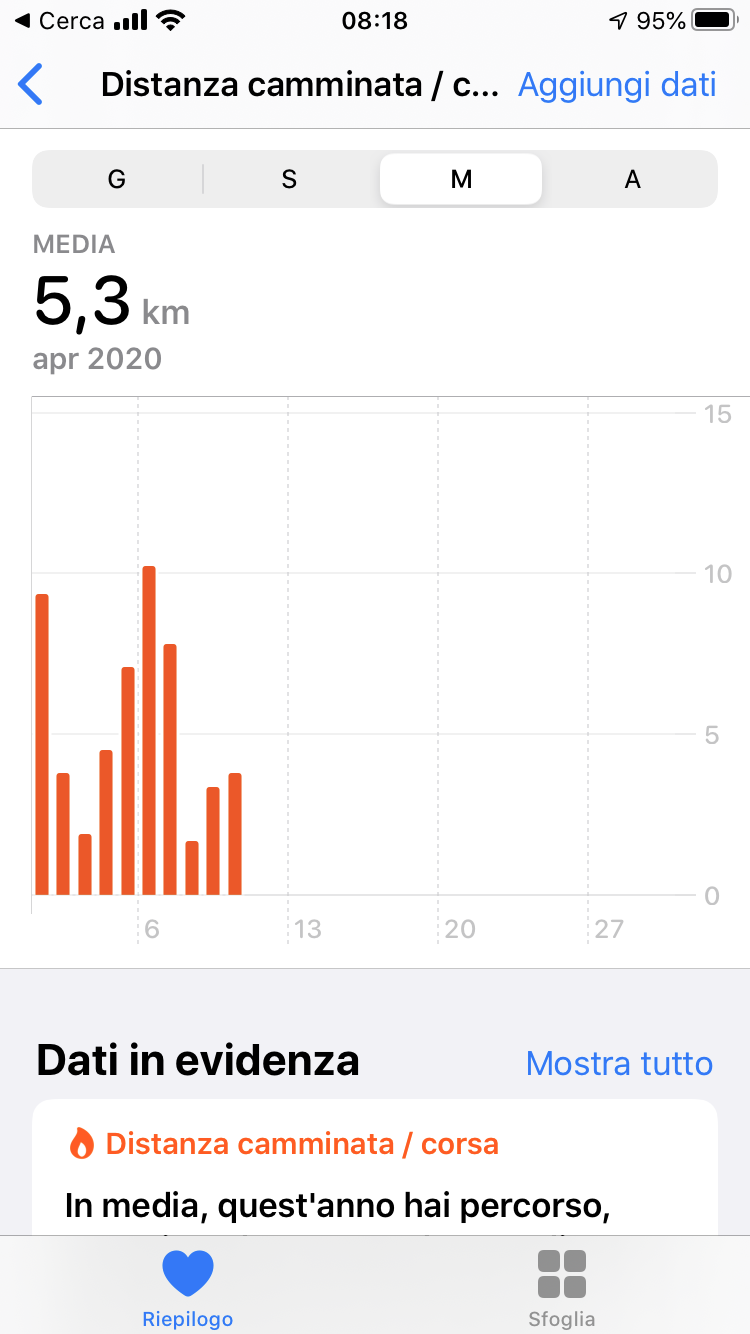The image size is (750, 1334).
Task: Switch to the A year view
Action: coord(632,179)
